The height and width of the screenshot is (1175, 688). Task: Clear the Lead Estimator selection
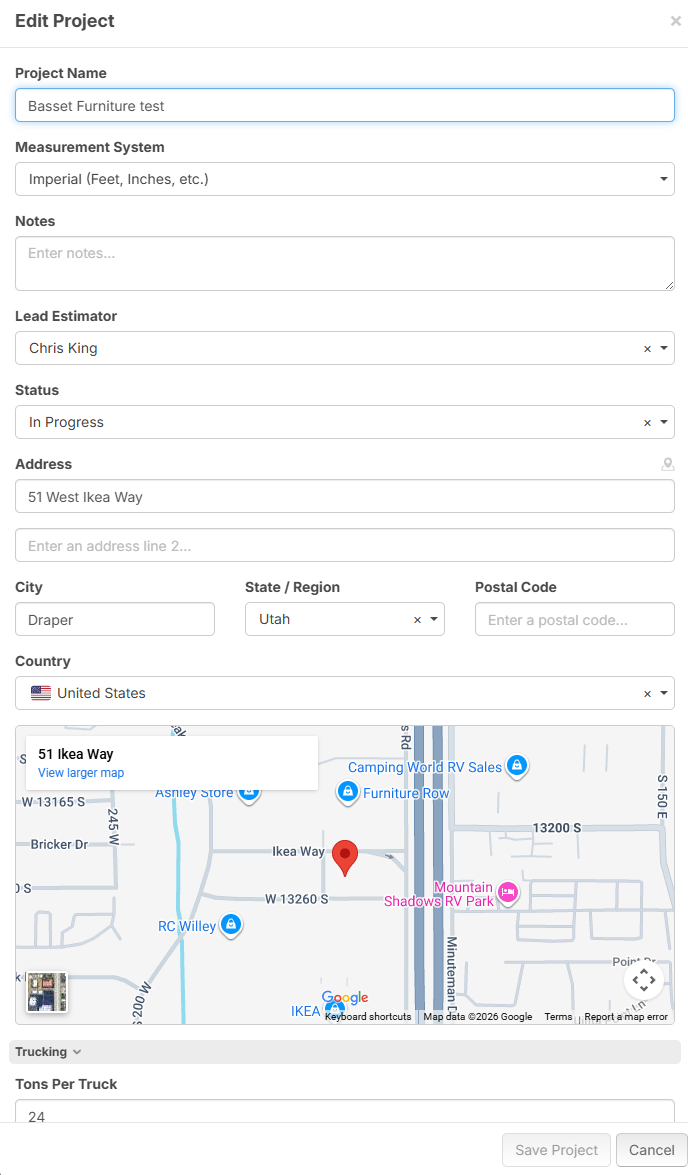click(647, 349)
